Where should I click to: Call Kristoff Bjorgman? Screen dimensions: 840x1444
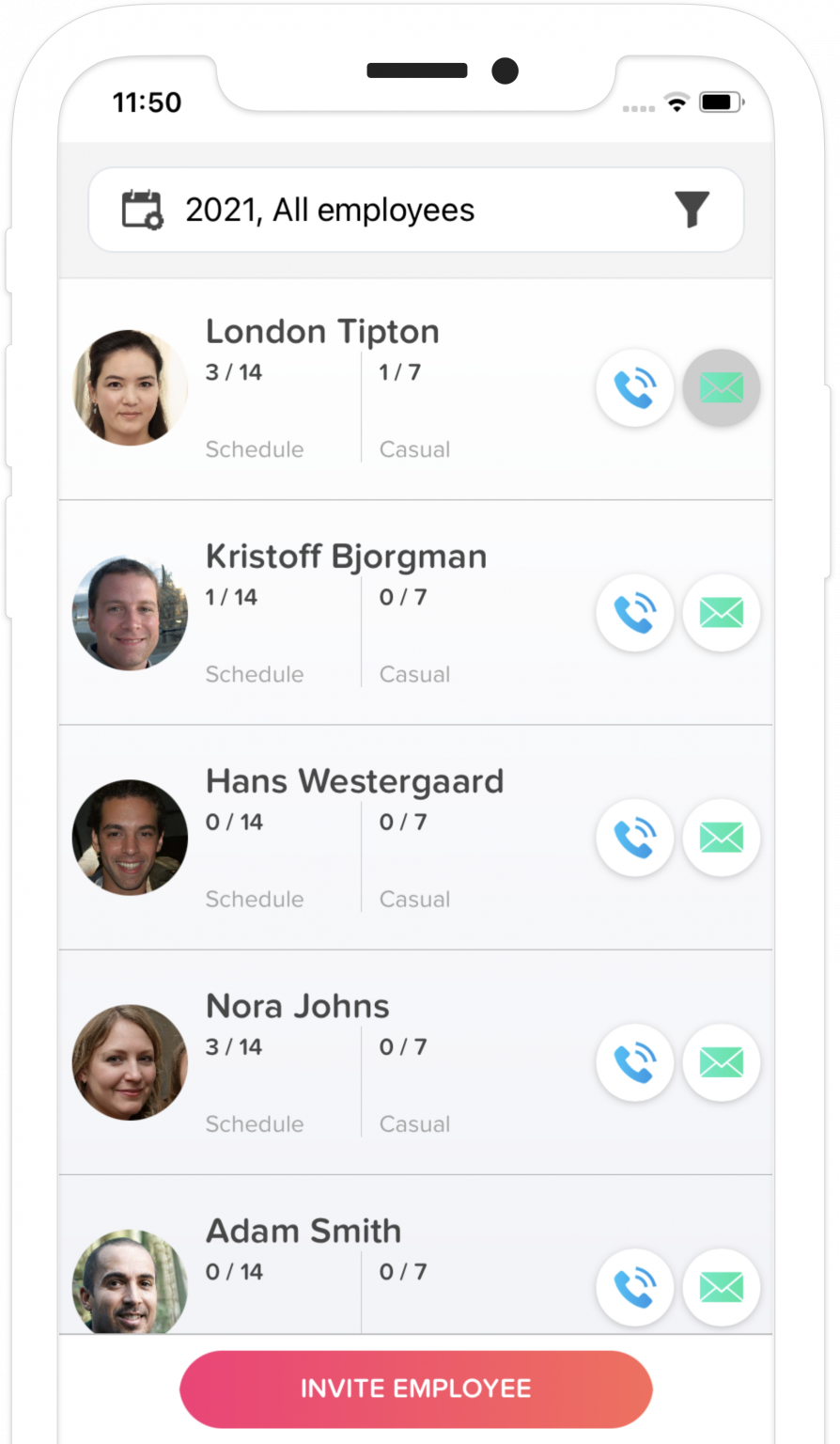click(635, 613)
